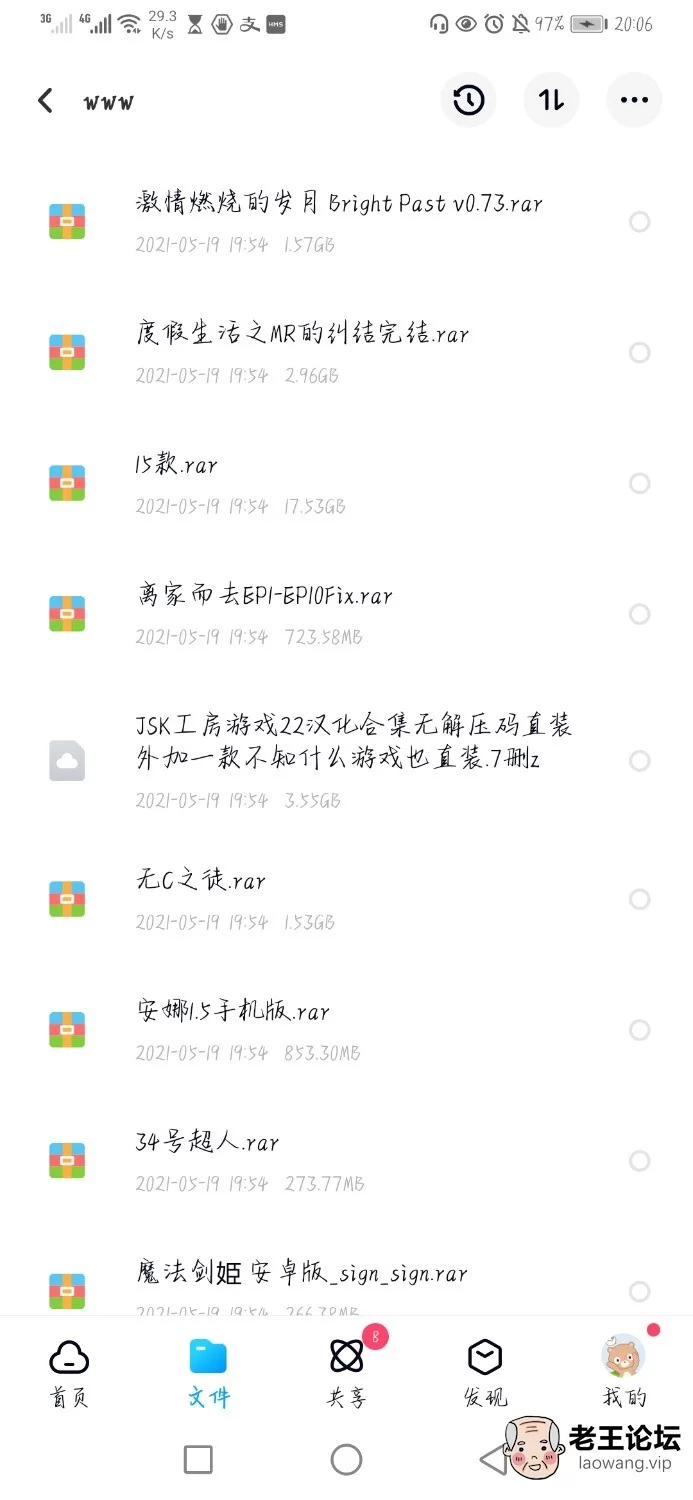Select the 34号超人.rar checkbox
The height and width of the screenshot is (1500, 693).
click(x=640, y=1161)
